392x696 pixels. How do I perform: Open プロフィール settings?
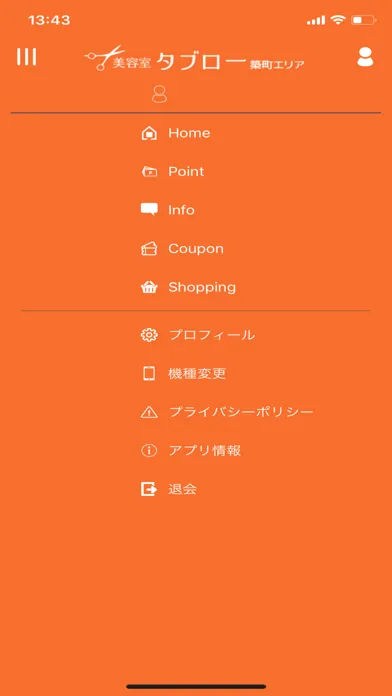tap(198, 335)
